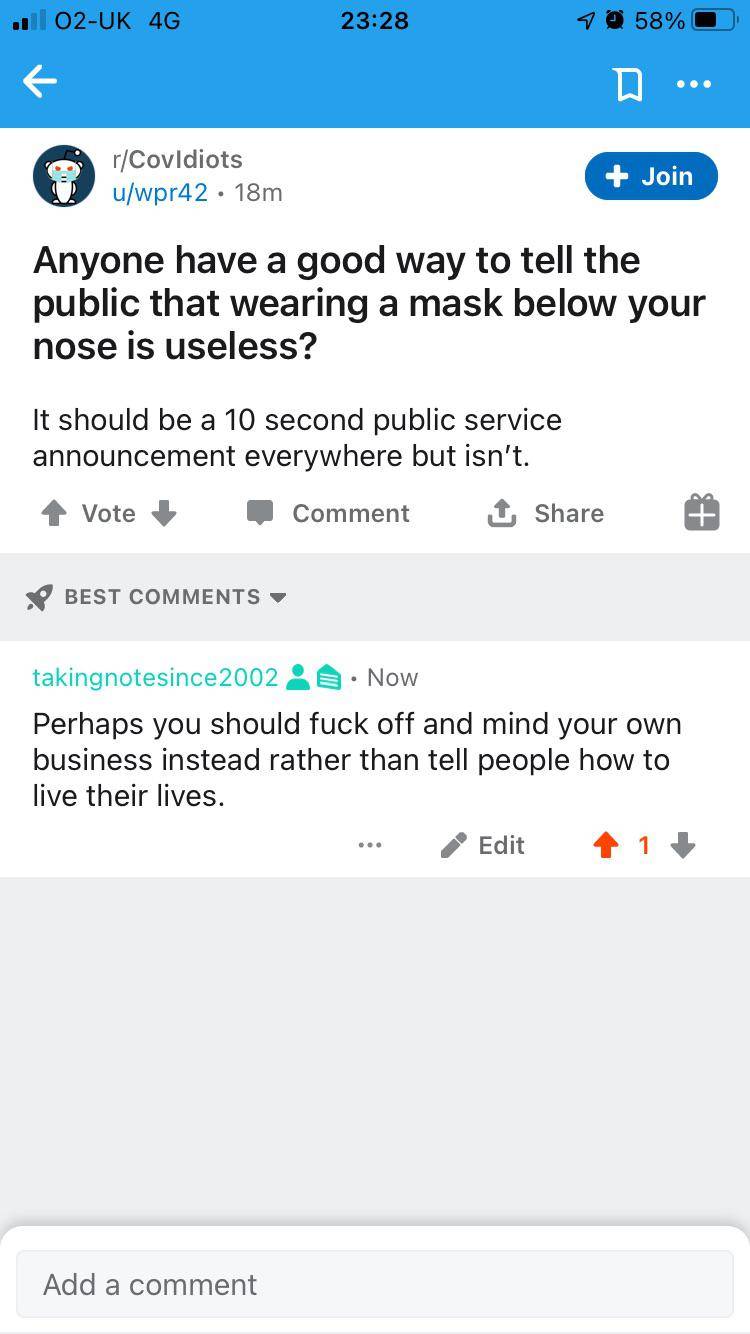Open takingnotesince2002's profile
Image resolution: width=750 pixels, height=1334 pixels.
tap(155, 677)
